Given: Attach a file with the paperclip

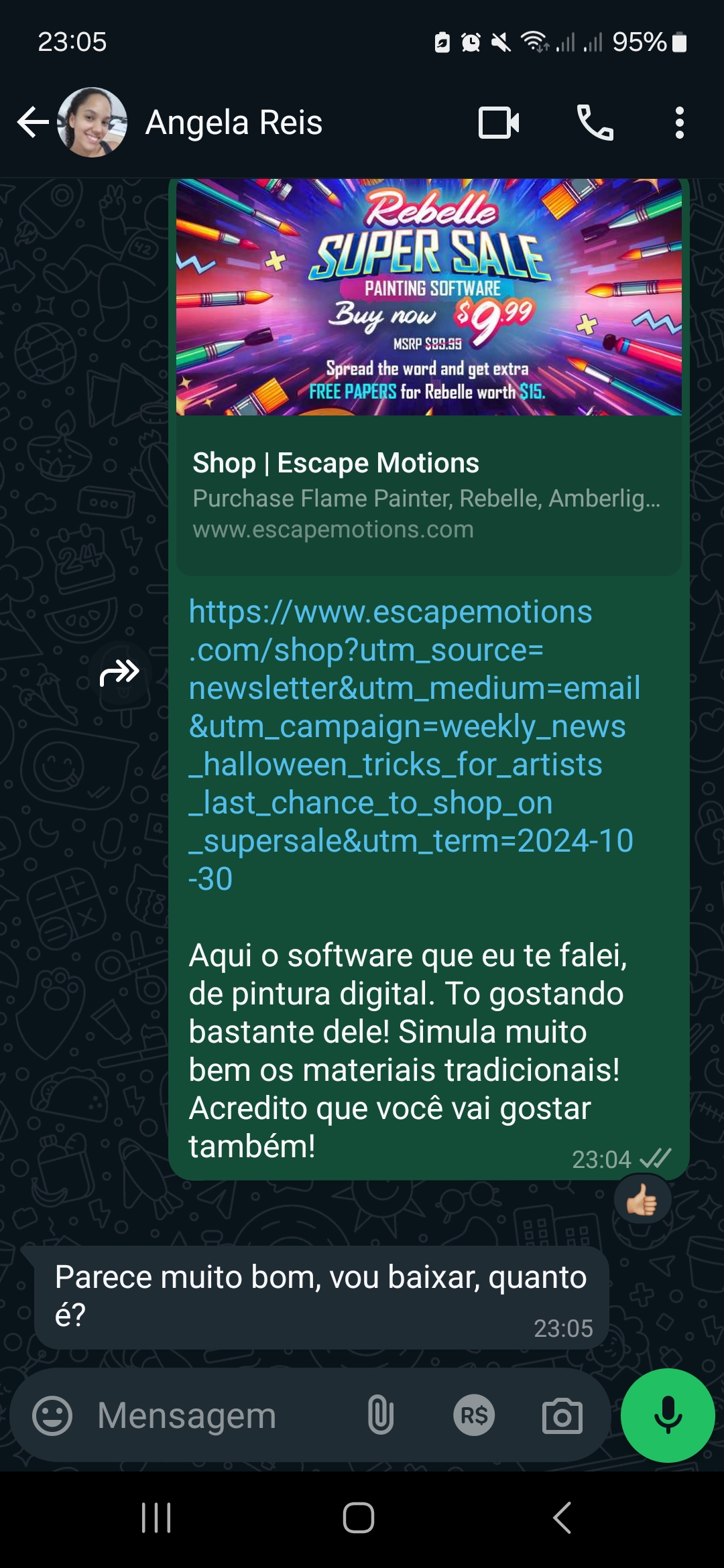Looking at the screenshot, I should pyautogui.click(x=380, y=1415).
